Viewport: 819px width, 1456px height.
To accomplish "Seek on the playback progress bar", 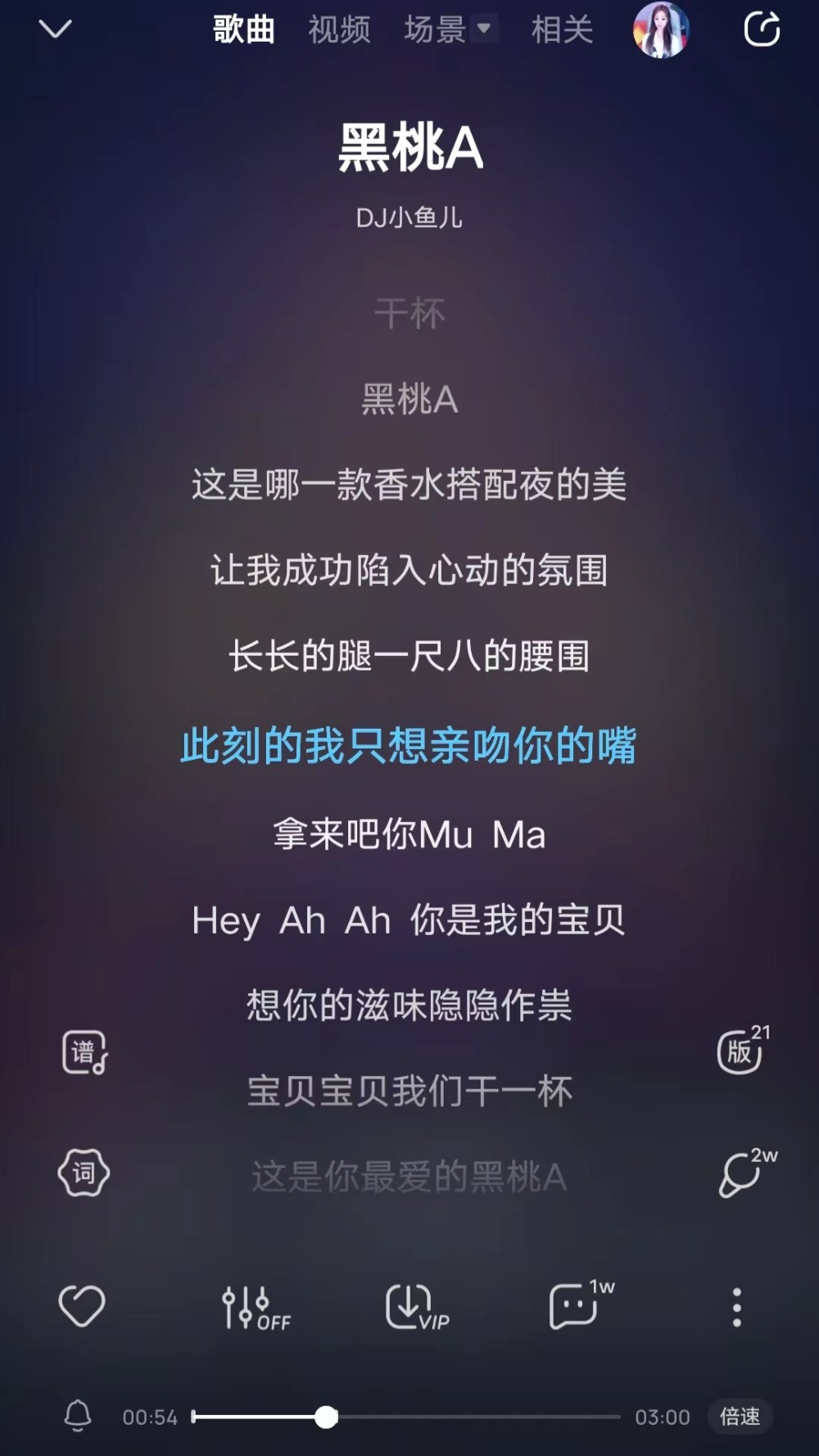I will click(406, 1417).
